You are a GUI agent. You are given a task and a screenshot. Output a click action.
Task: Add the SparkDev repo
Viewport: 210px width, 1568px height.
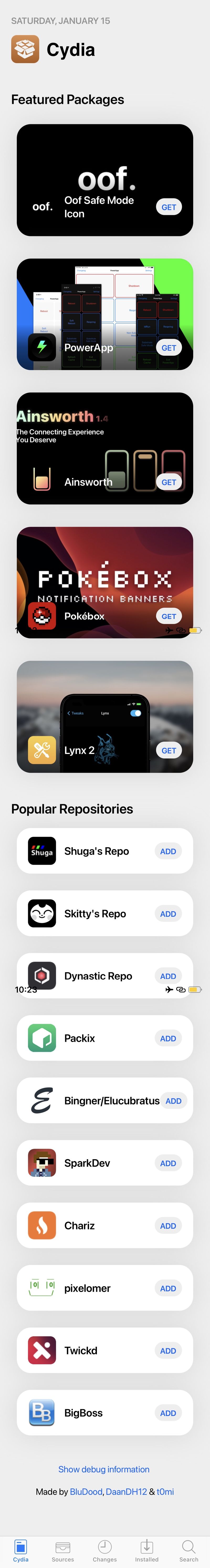168,1163
